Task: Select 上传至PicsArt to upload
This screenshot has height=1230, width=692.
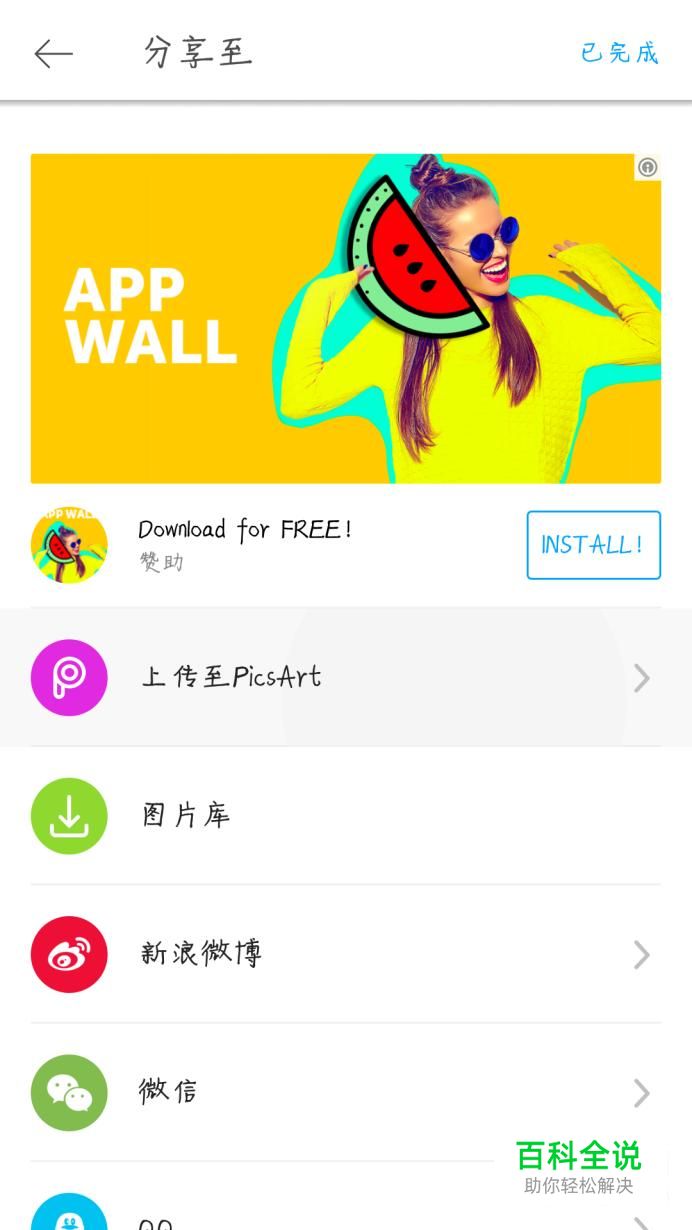Action: pos(345,678)
